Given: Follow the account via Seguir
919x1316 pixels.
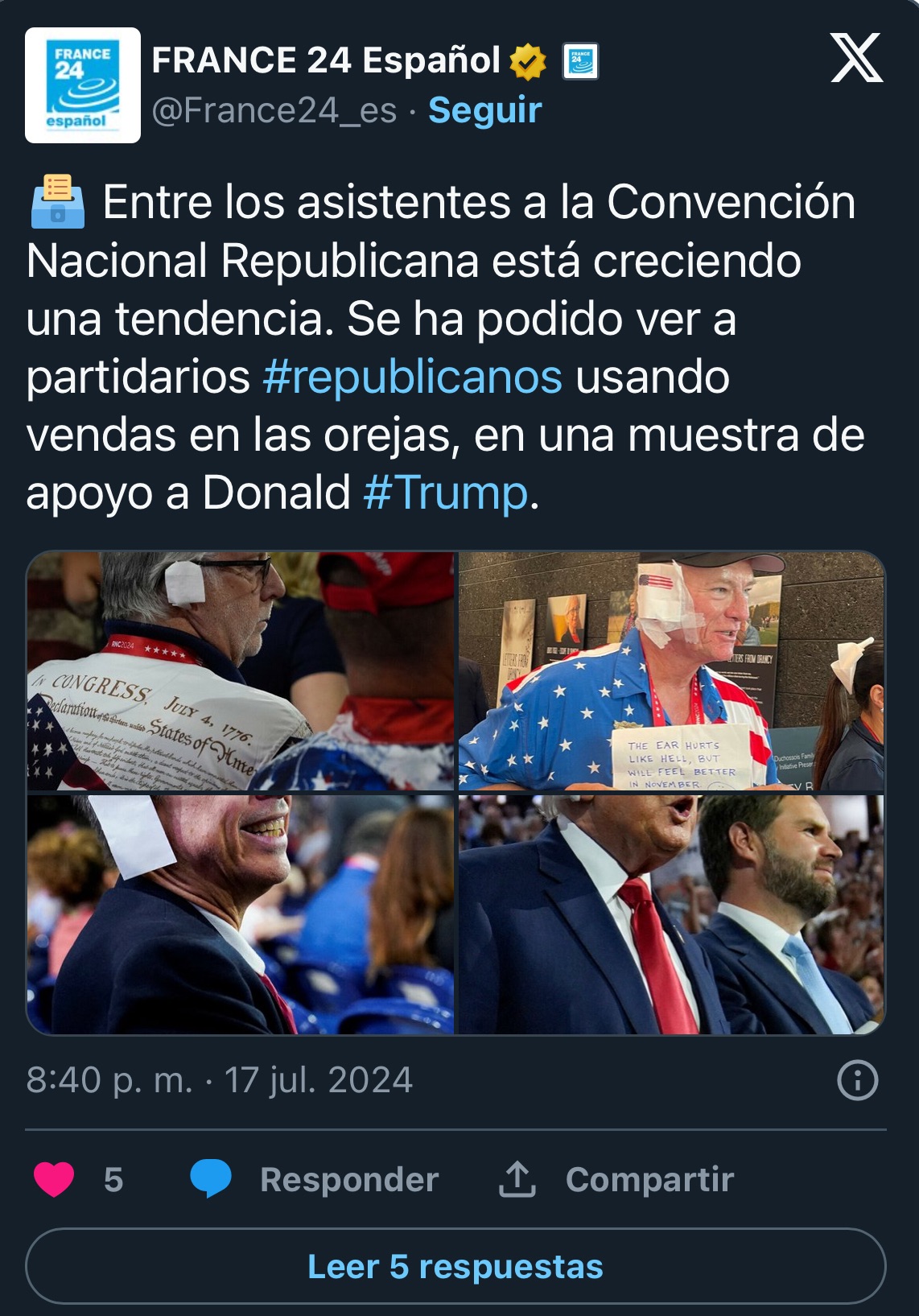Looking at the screenshot, I should pos(484,110).
